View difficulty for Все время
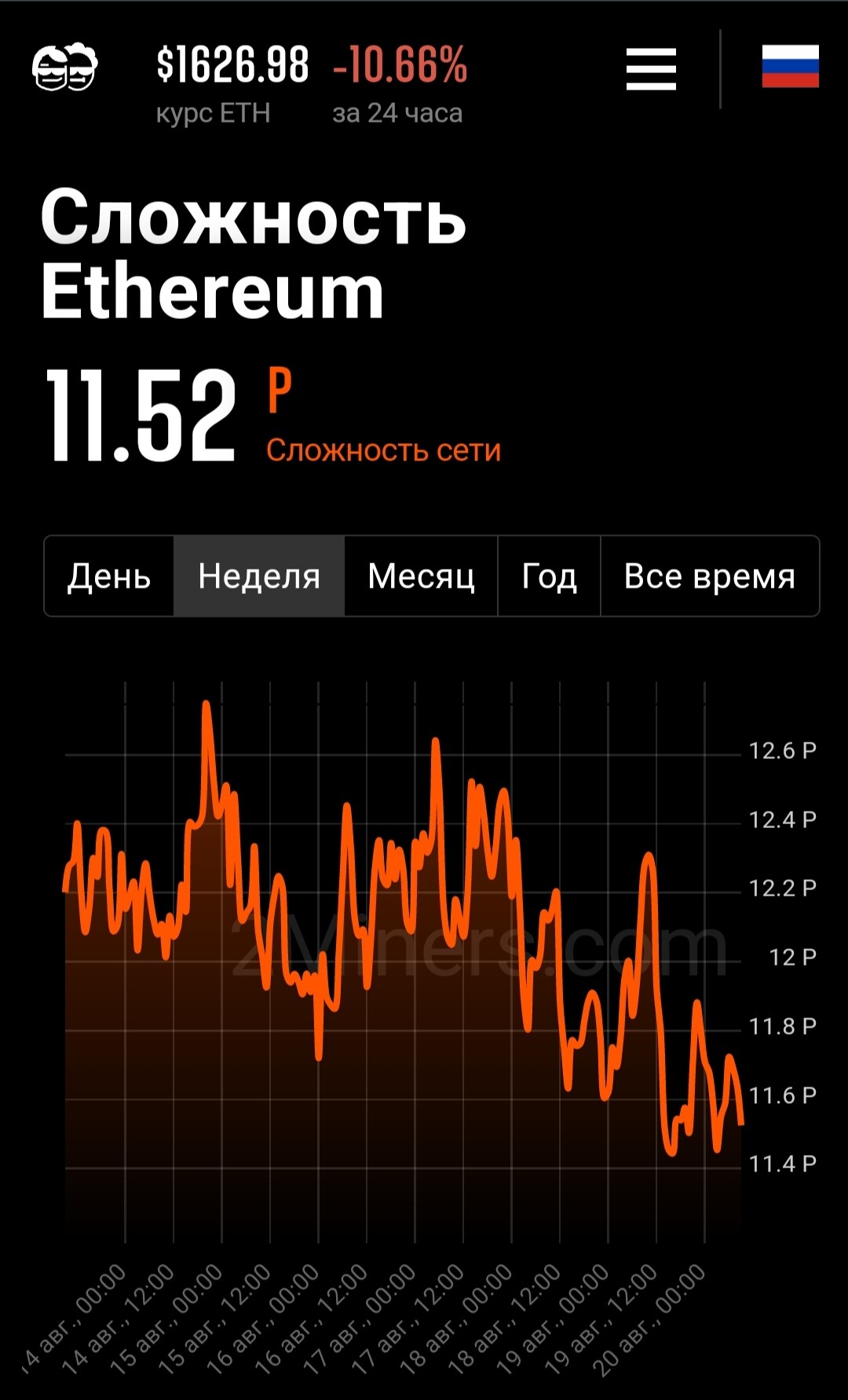 (709, 577)
